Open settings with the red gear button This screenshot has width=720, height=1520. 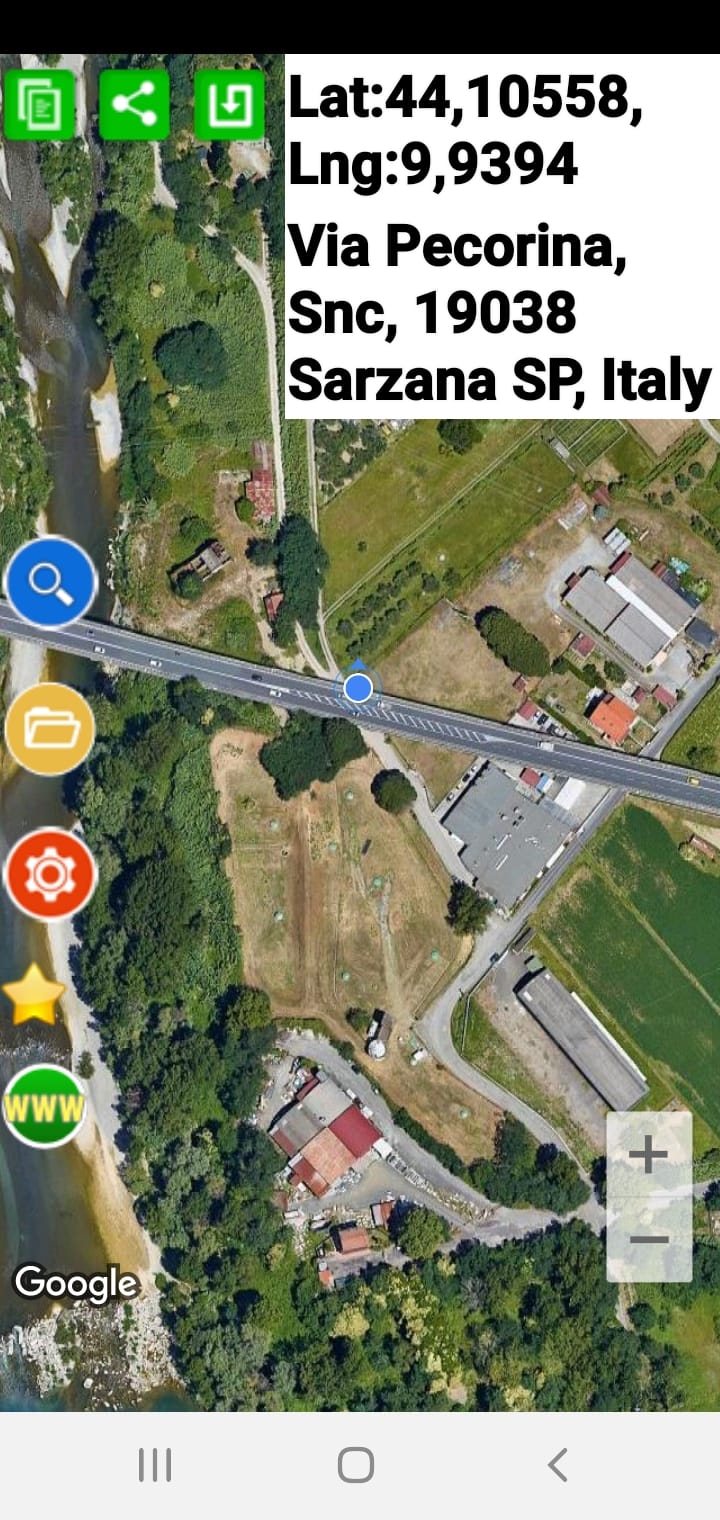click(50, 874)
